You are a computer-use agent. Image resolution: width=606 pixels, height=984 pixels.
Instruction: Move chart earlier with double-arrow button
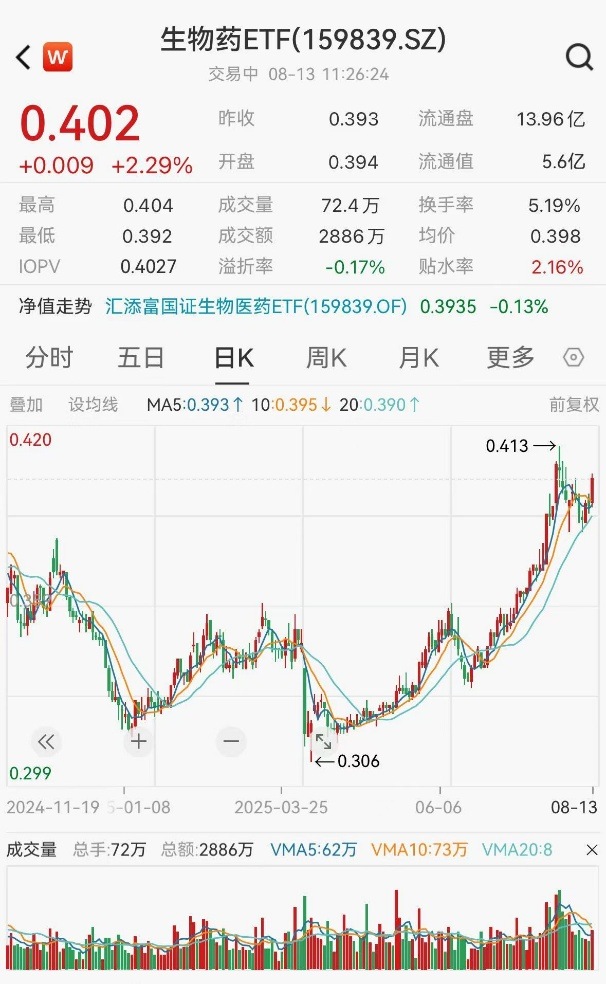pos(45,741)
